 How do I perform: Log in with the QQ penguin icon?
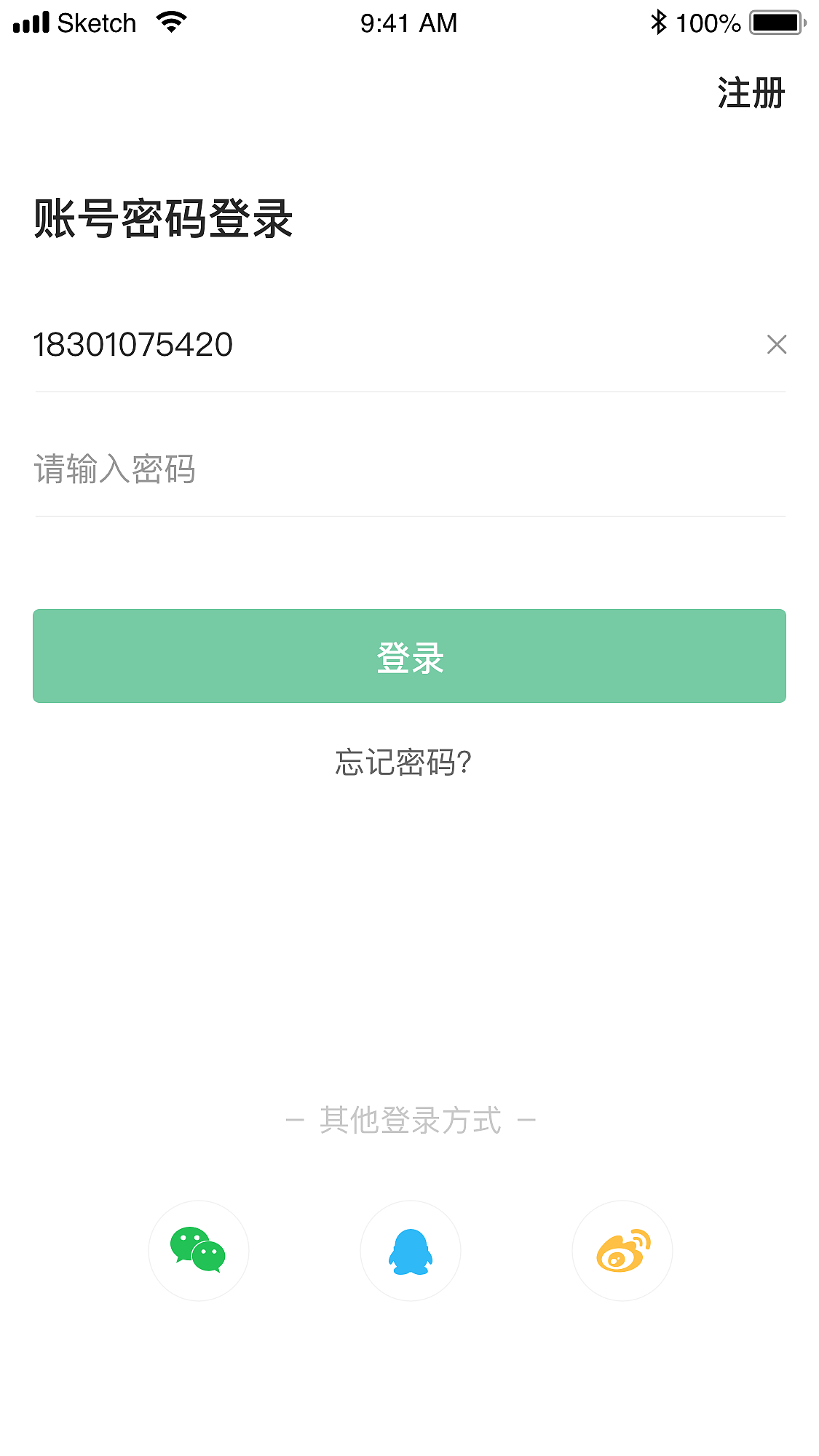(410, 1250)
